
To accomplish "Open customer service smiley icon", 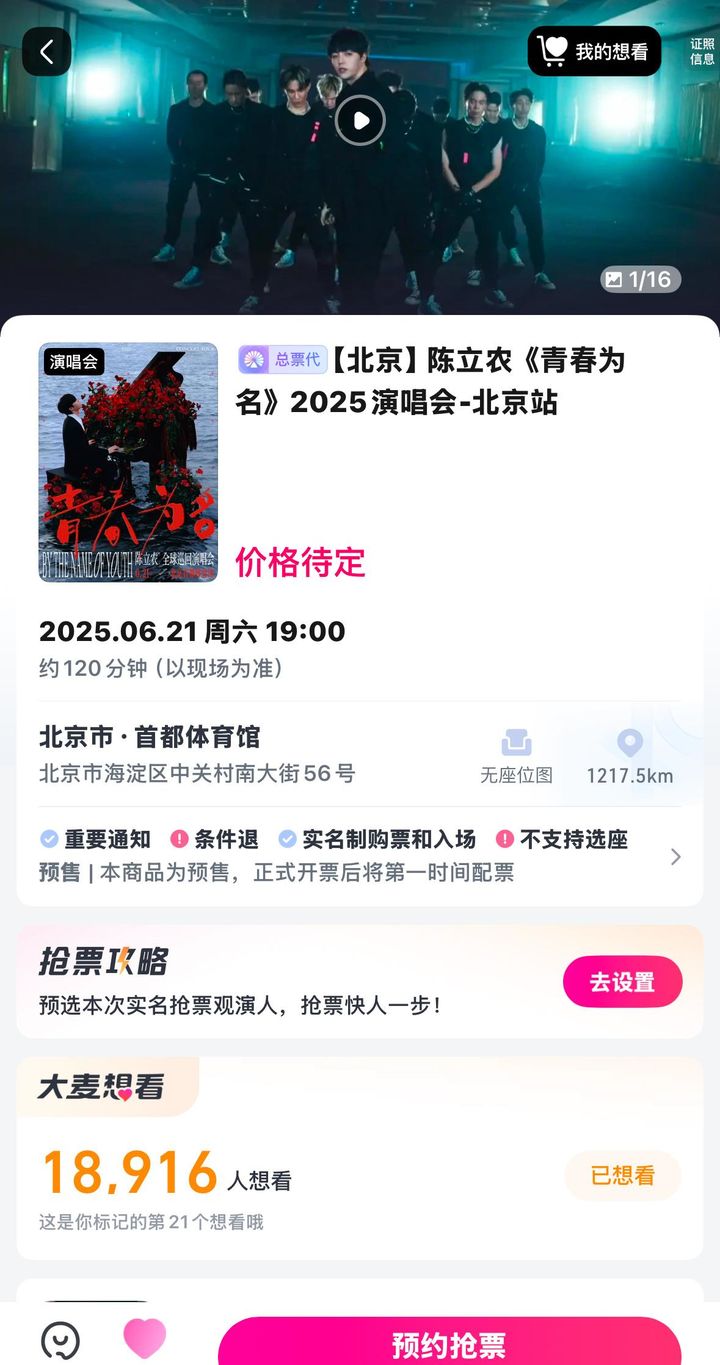I will pyautogui.click(x=60, y=1341).
